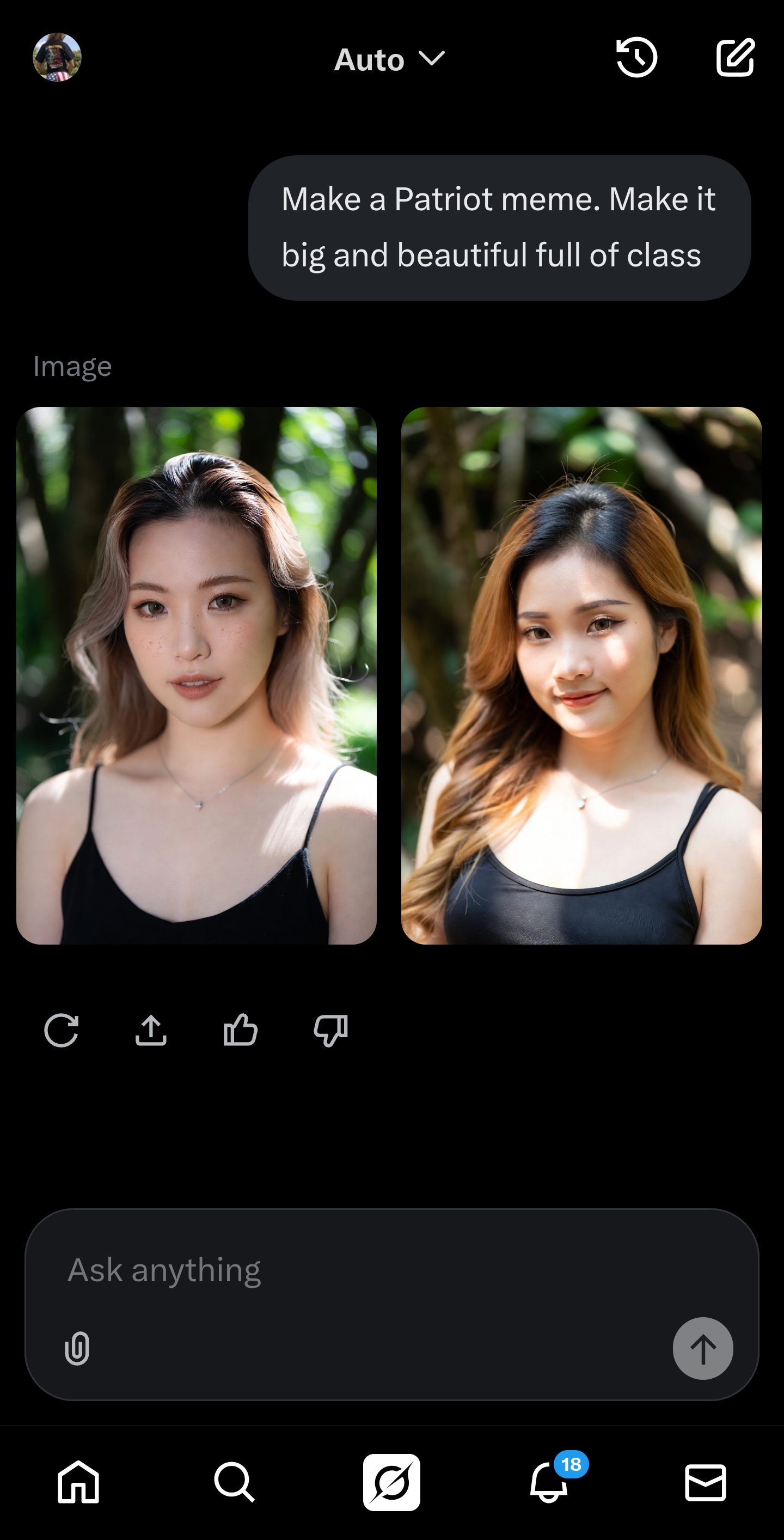Open the first generated image

click(x=197, y=675)
